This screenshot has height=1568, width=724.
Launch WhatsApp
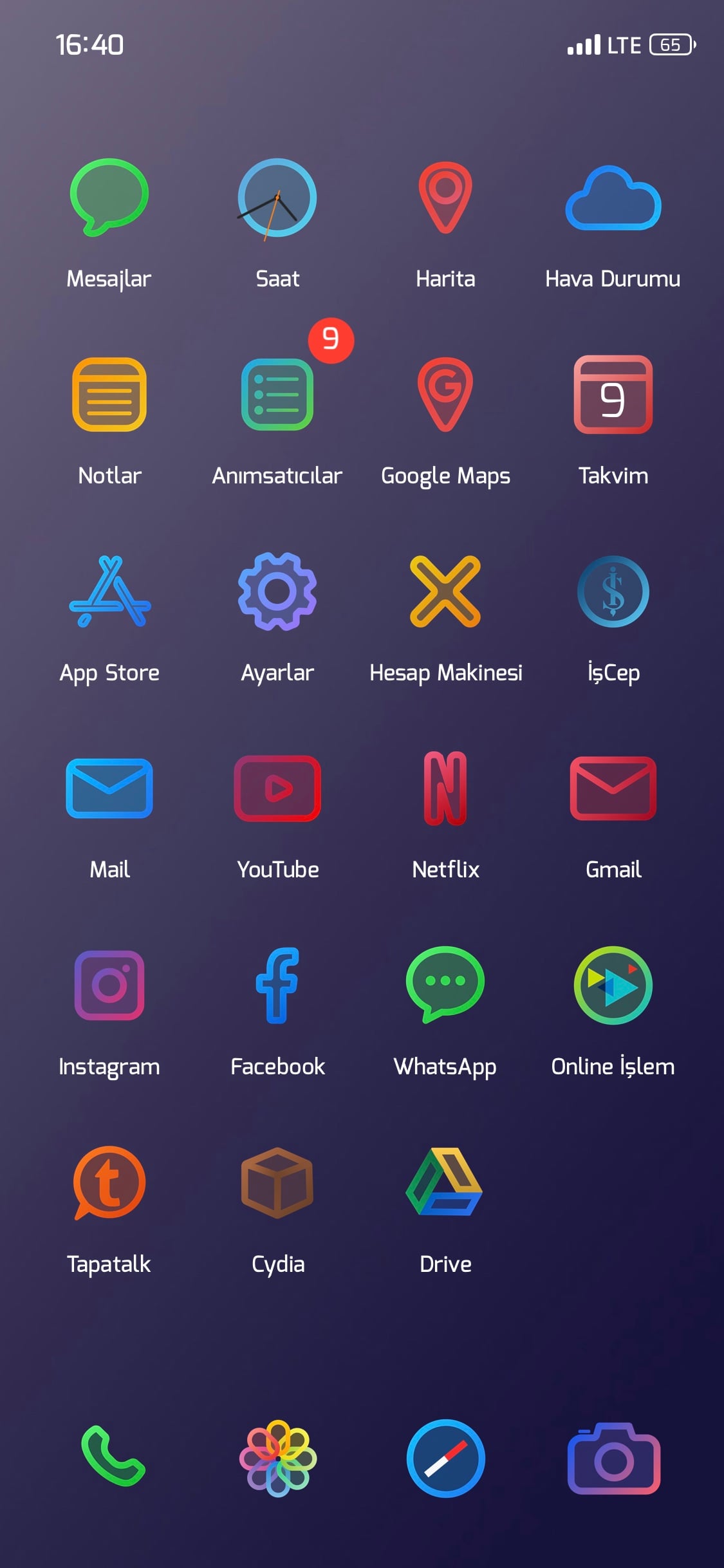445,985
